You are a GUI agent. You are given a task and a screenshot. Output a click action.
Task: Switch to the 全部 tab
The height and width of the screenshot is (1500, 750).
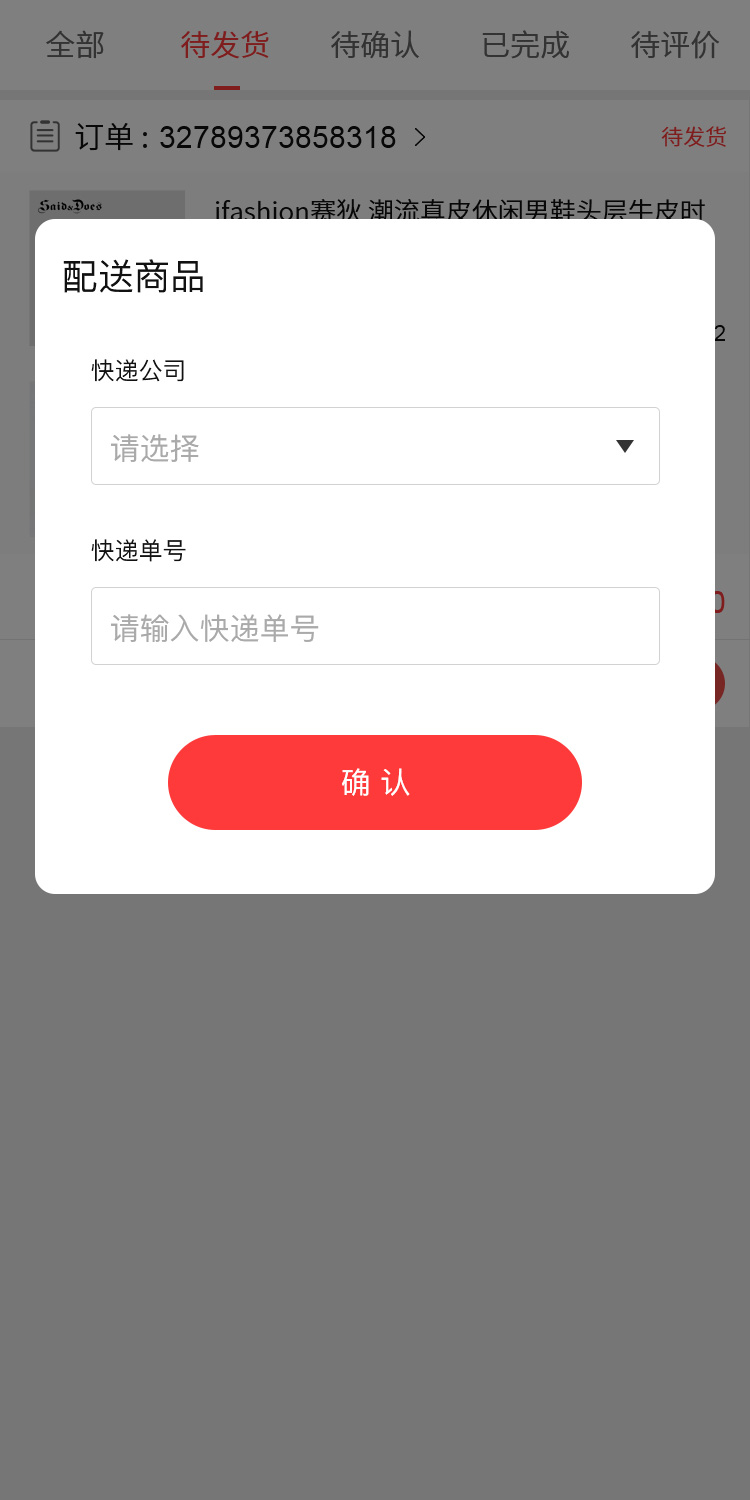coord(75,45)
